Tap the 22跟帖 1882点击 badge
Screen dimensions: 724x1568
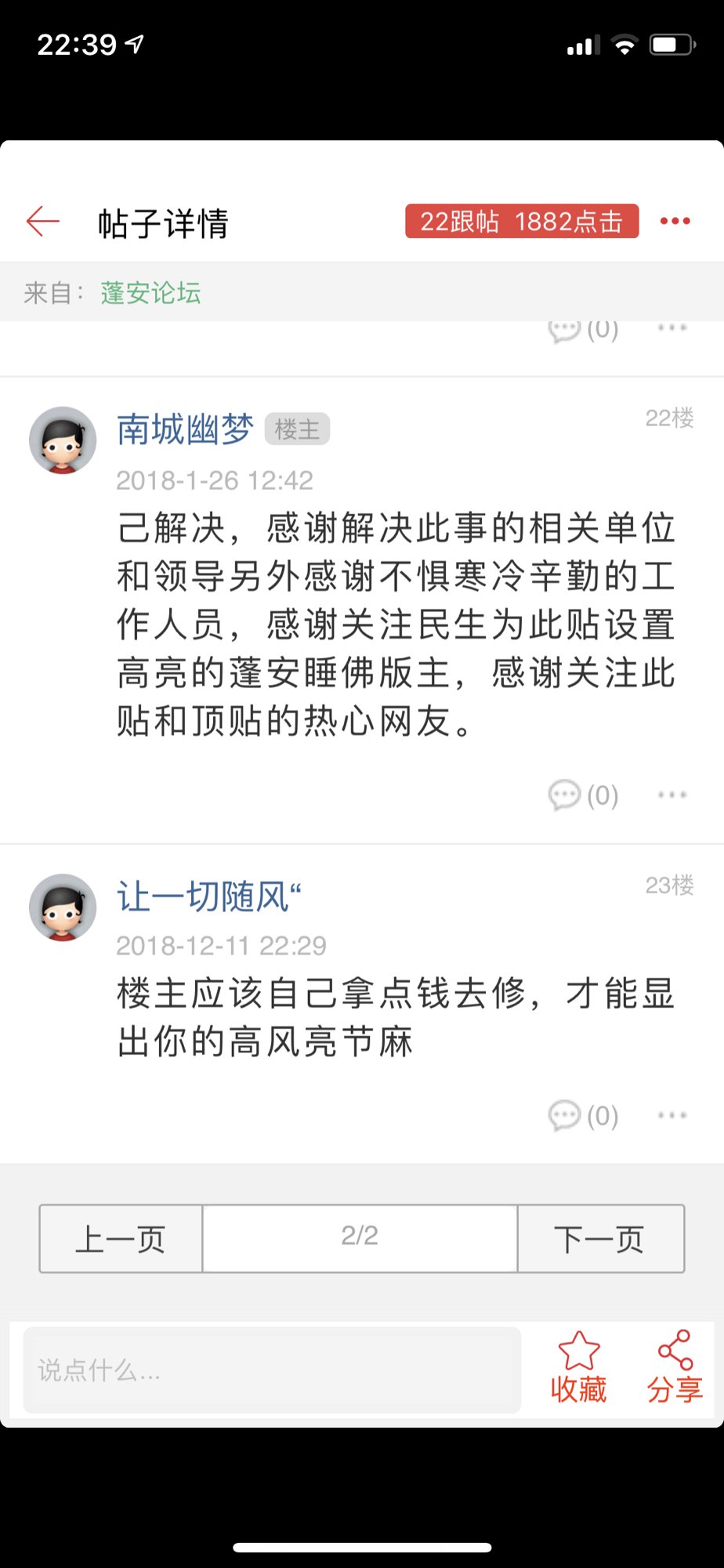click(x=521, y=222)
